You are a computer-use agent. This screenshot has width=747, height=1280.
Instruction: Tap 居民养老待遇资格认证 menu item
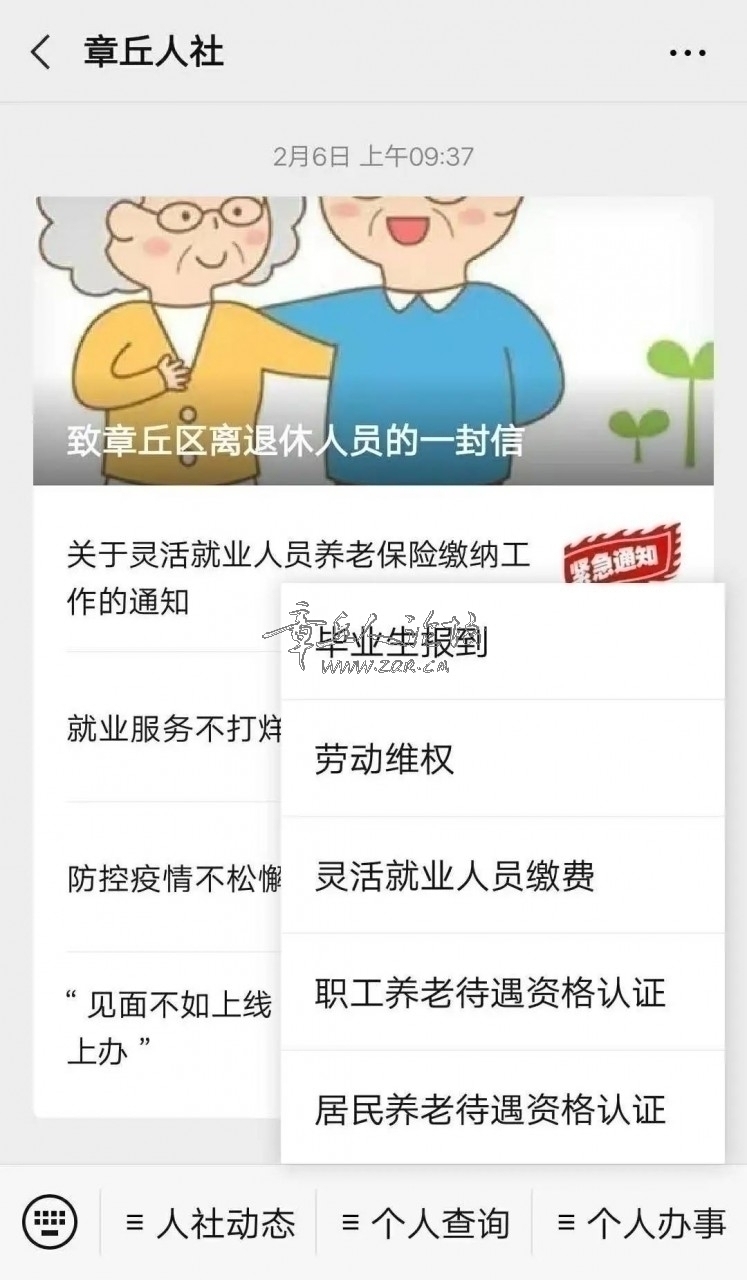502,1109
